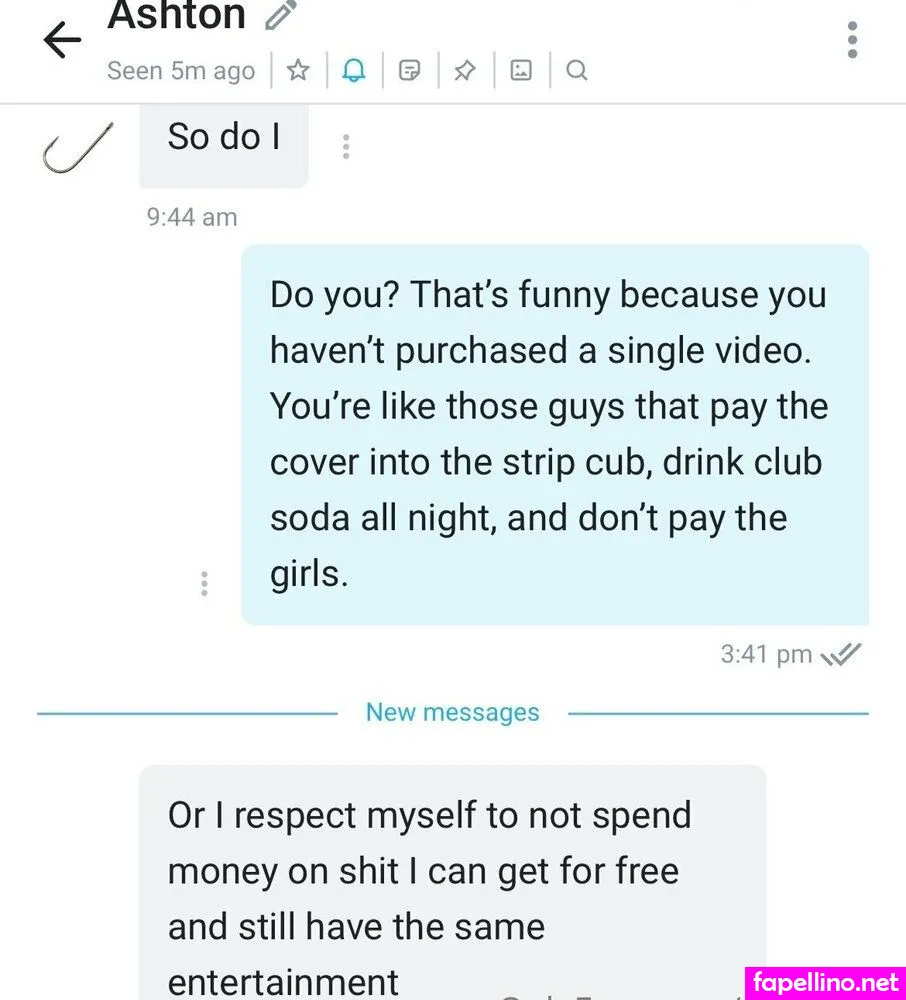This screenshot has width=906, height=1000.
Task: Edit Ashton's name with the pencil icon
Action: (x=281, y=15)
